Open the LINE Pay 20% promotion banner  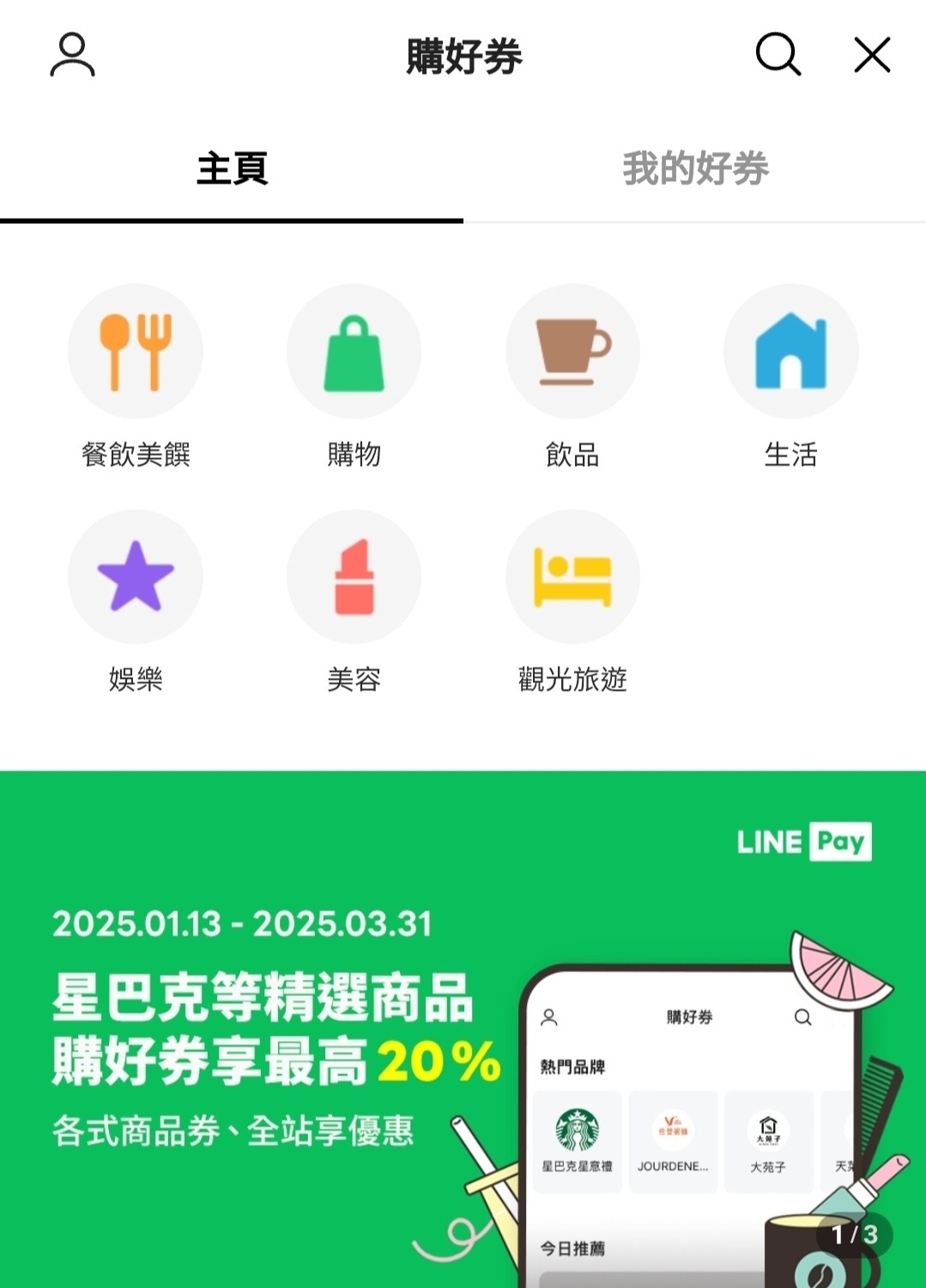(275, 1030)
